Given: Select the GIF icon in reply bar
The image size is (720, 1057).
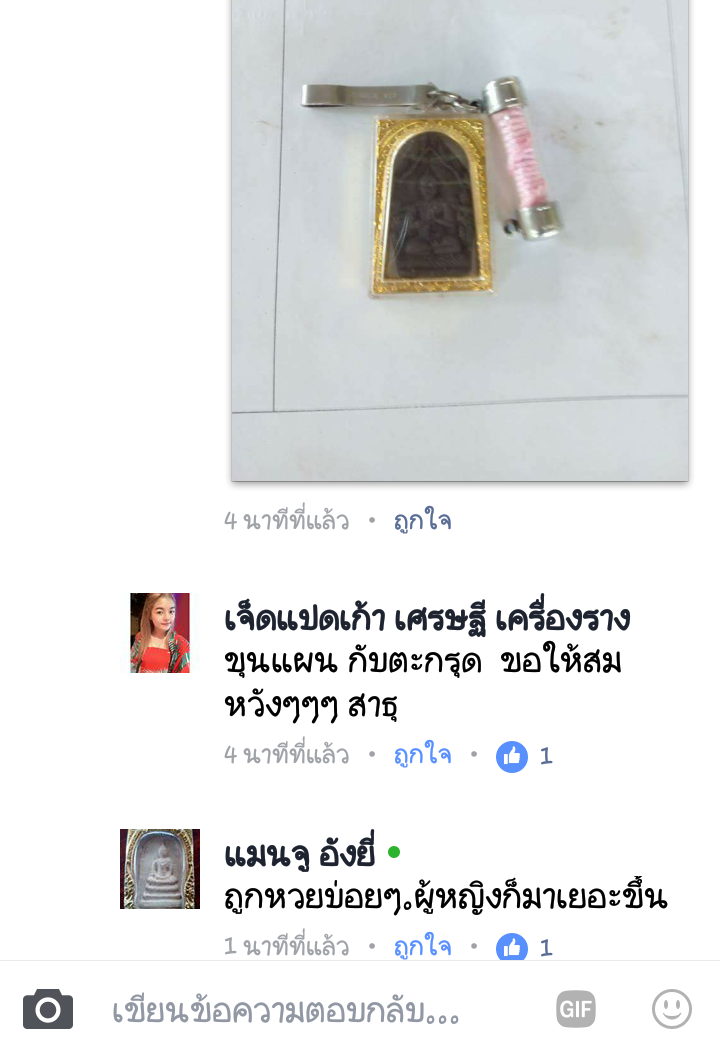Looking at the screenshot, I should pyautogui.click(x=575, y=1009).
